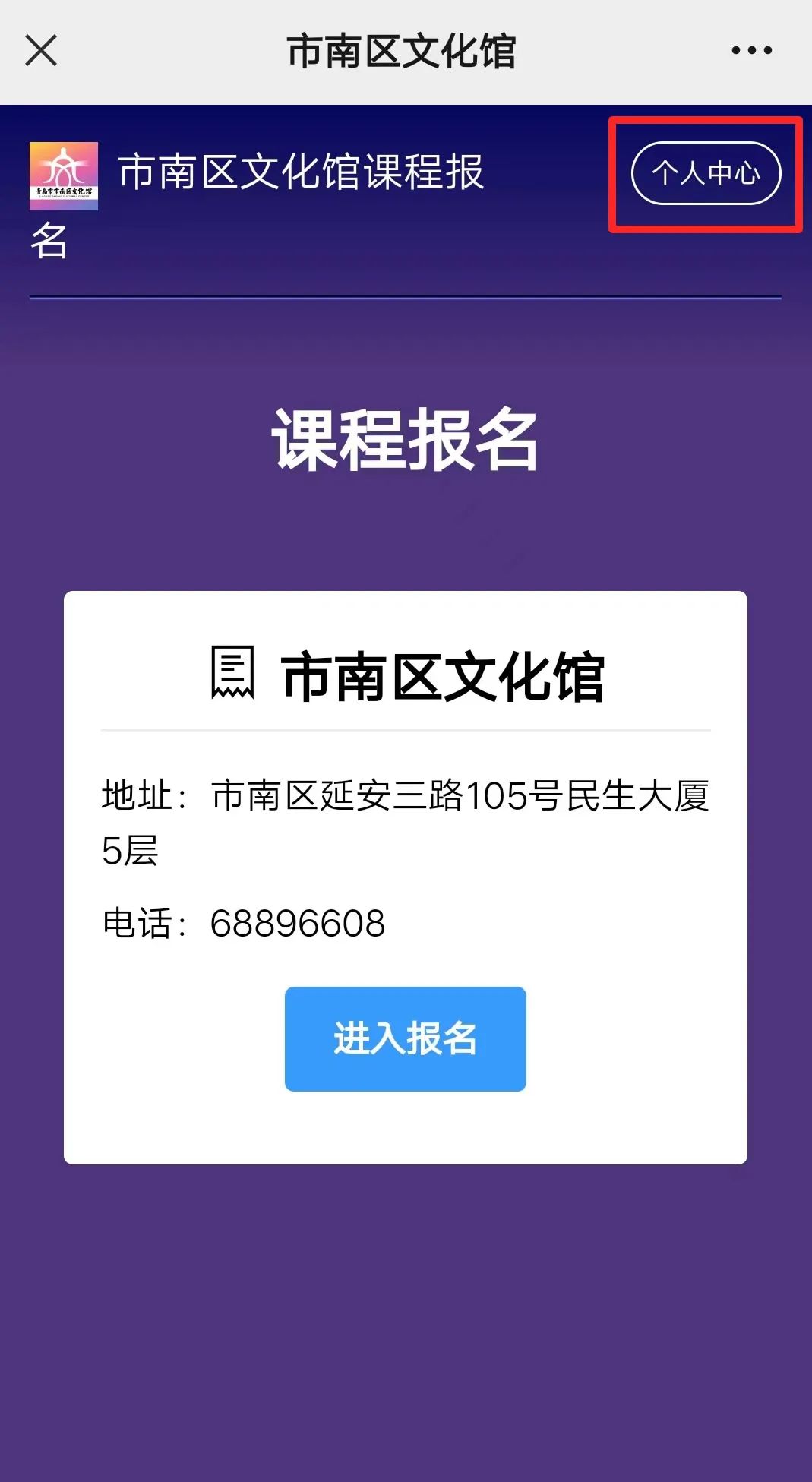Open the three-dot overflow menu
This screenshot has height=1482, width=812.
click(751, 51)
